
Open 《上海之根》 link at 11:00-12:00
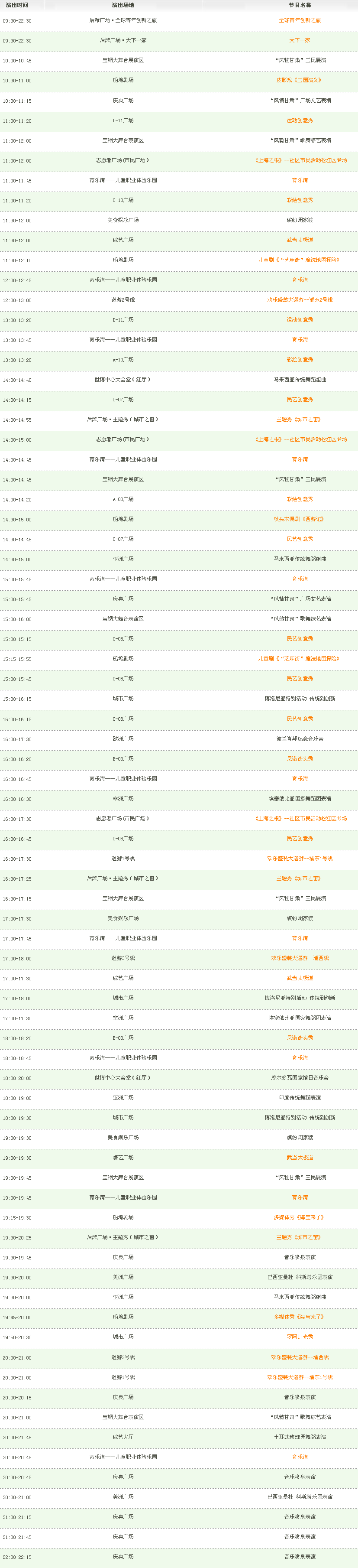point(301,160)
